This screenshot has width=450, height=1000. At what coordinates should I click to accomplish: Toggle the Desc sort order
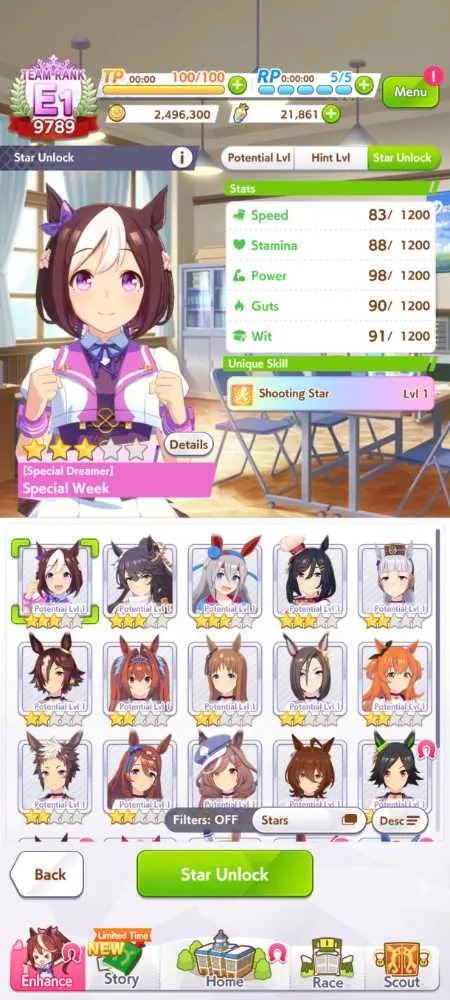pyautogui.click(x=400, y=820)
